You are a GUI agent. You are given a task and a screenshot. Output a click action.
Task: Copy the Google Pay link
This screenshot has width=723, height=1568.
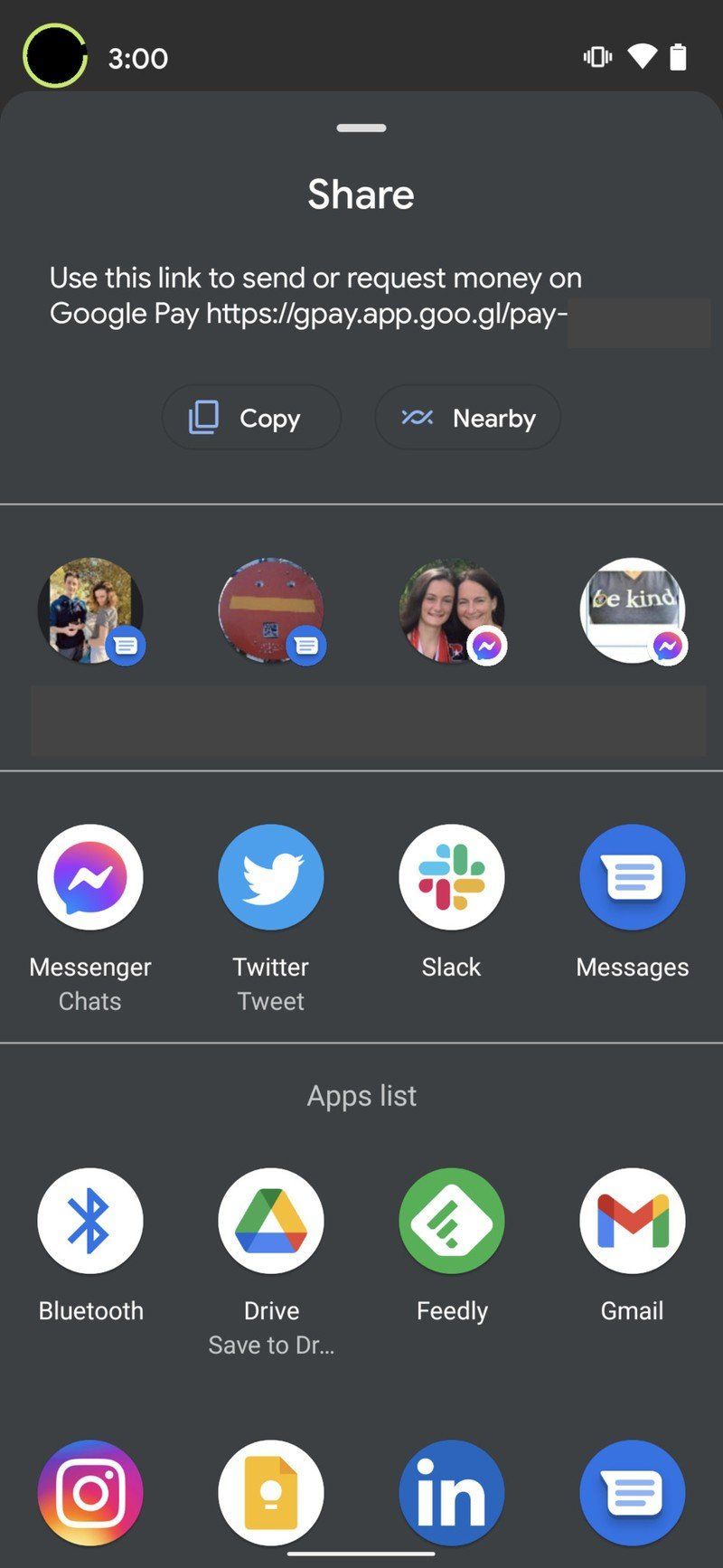click(251, 418)
